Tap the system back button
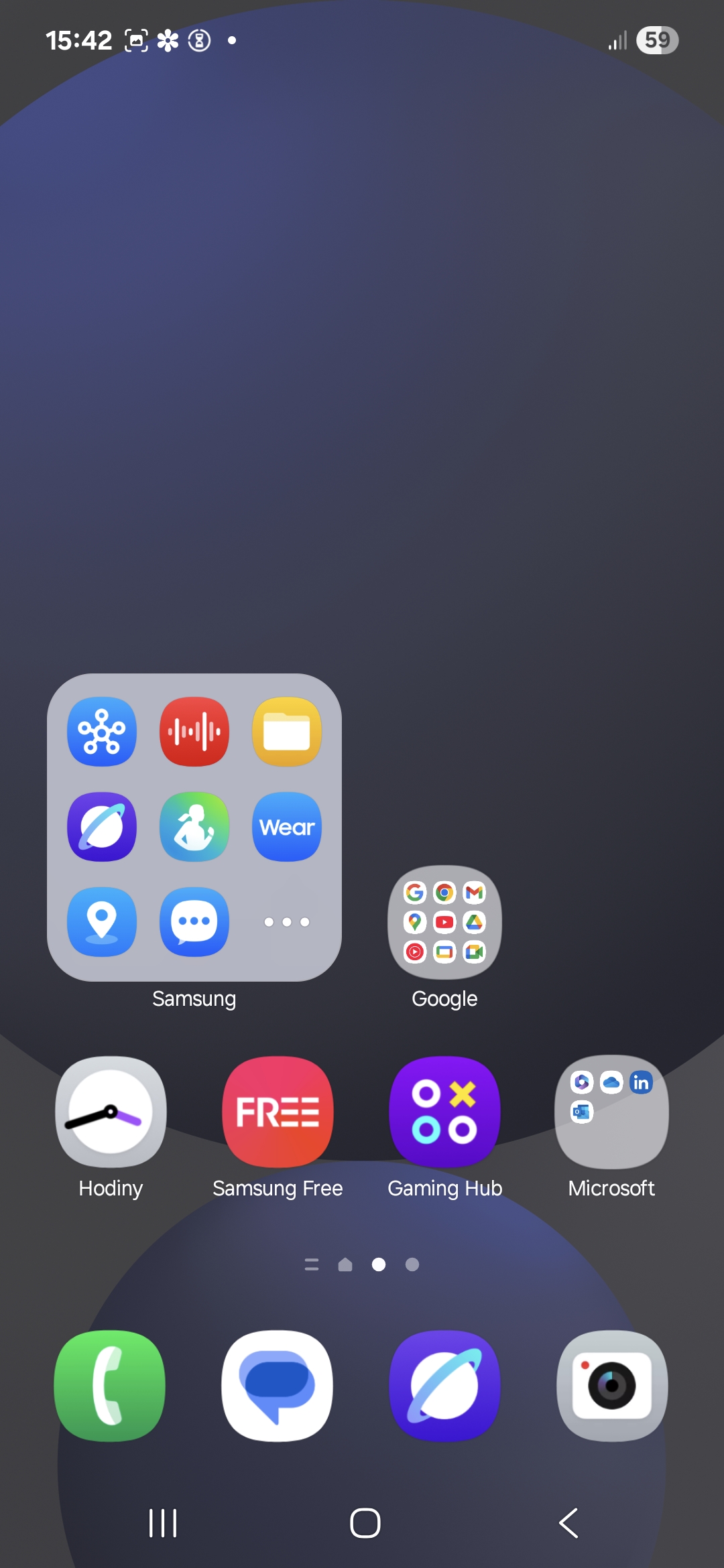 point(568,1523)
